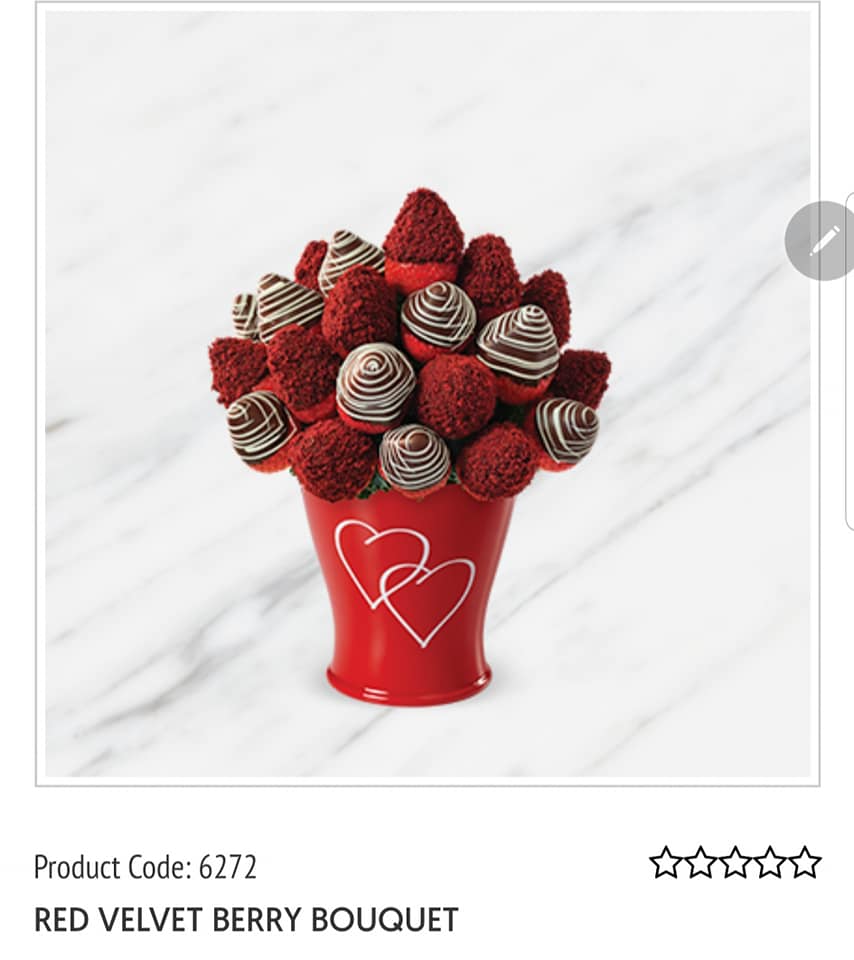Viewport: 854px width, 960px height.
Task: Open the five-star rating reviews
Action: [x=734, y=863]
